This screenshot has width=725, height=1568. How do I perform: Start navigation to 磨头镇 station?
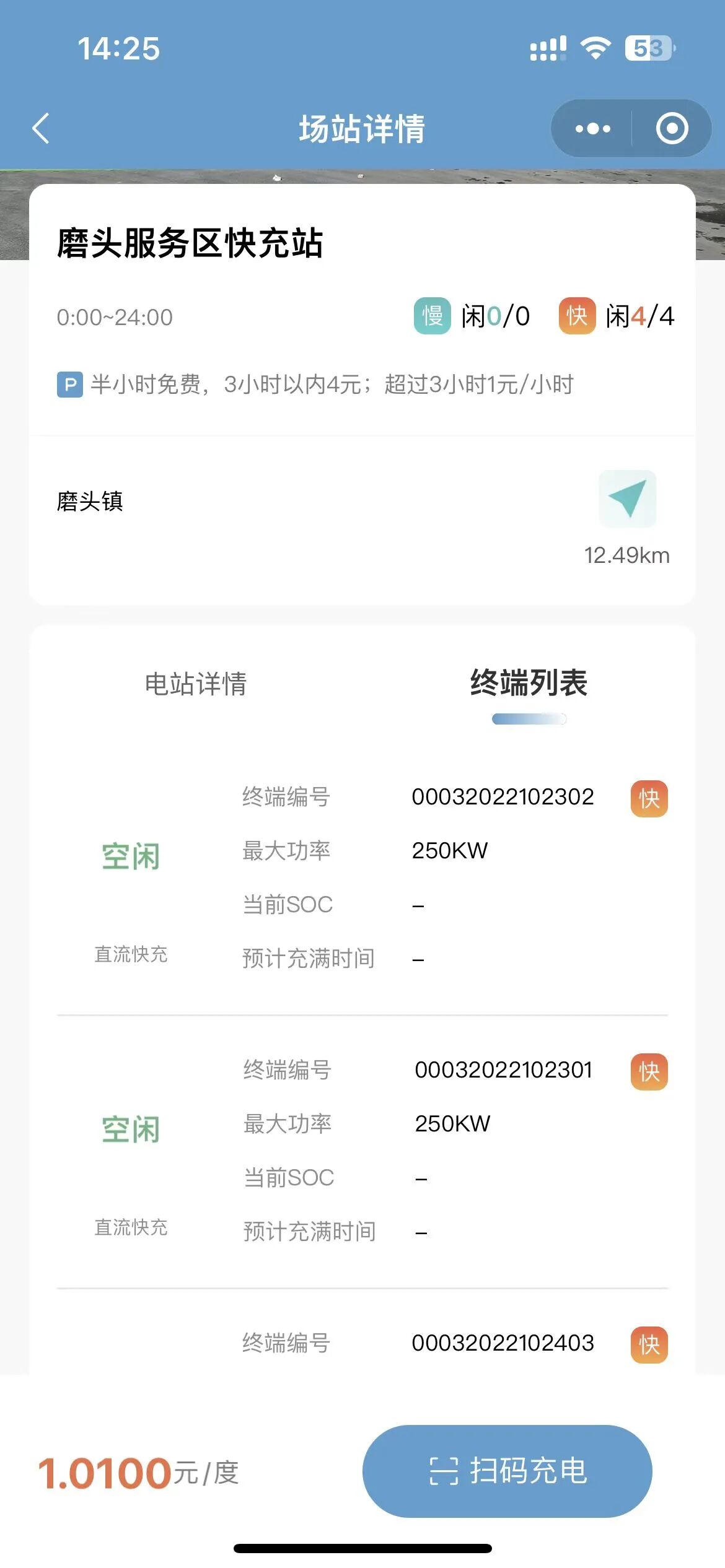tap(627, 499)
